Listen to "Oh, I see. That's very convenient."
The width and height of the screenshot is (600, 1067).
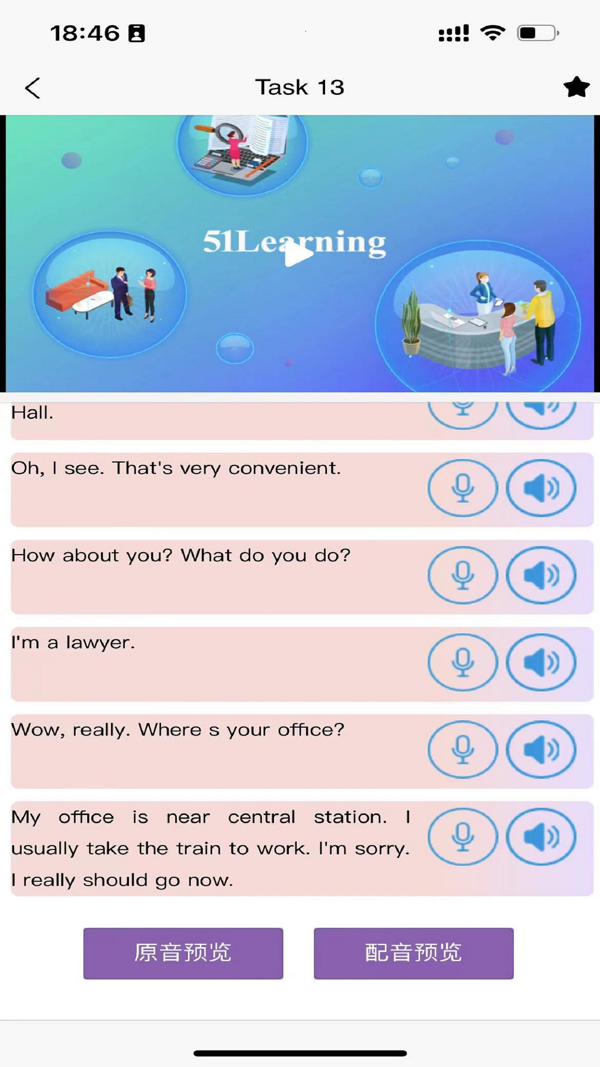coord(541,488)
